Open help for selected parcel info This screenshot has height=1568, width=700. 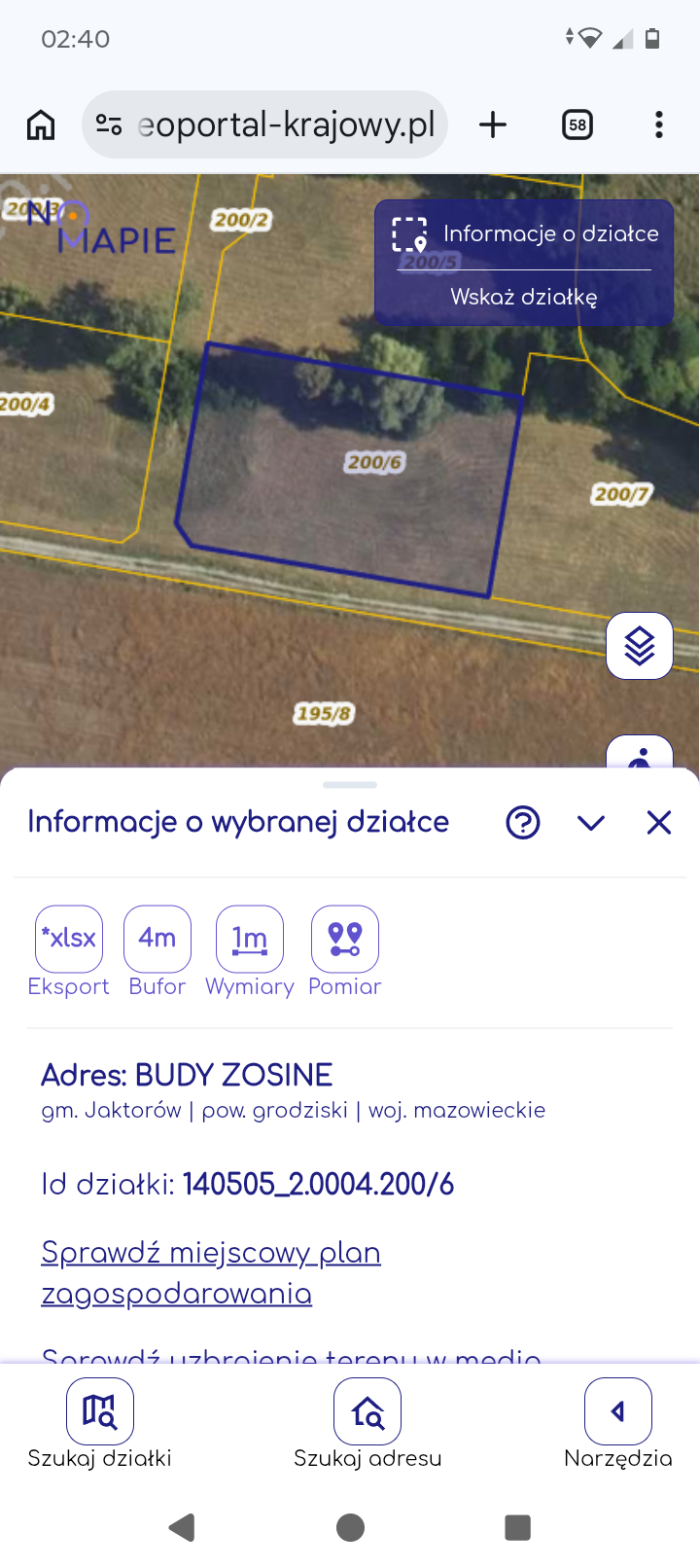[x=523, y=823]
